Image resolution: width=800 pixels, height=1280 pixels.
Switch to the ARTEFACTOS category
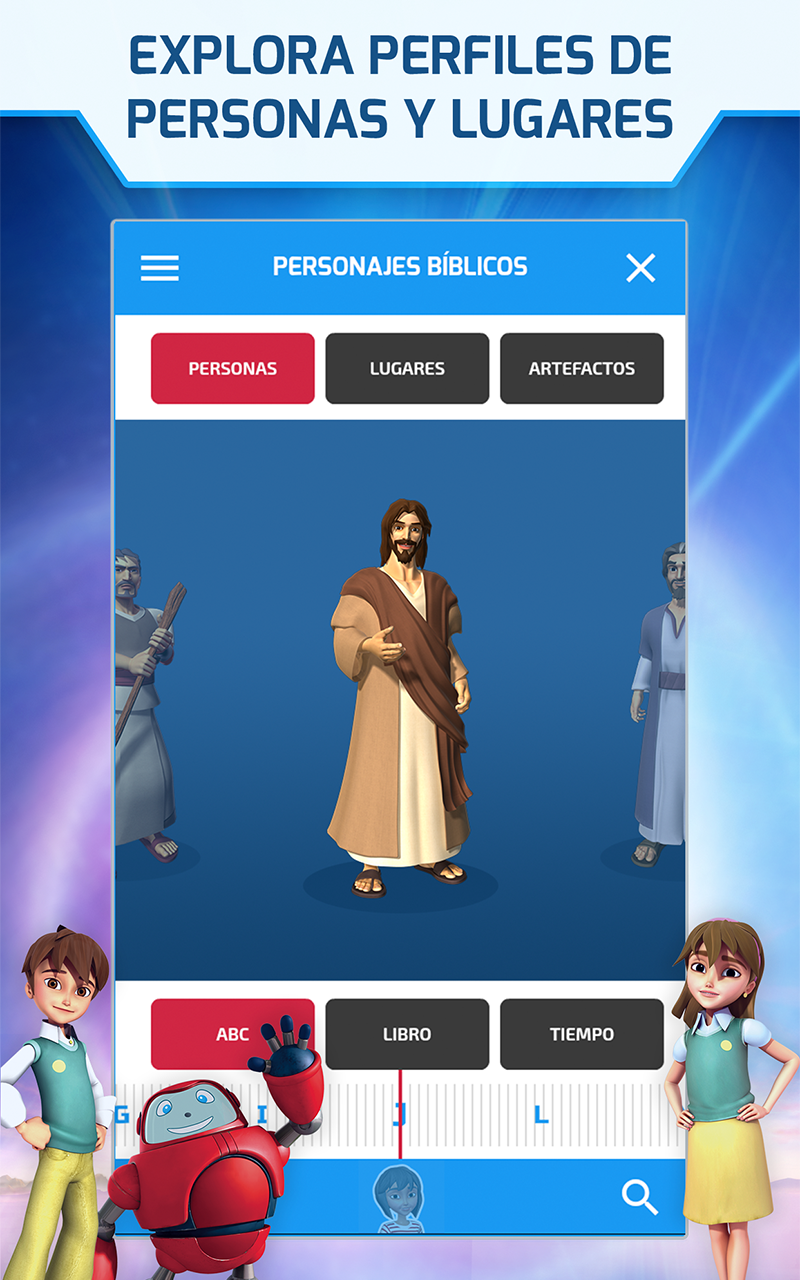pos(582,368)
